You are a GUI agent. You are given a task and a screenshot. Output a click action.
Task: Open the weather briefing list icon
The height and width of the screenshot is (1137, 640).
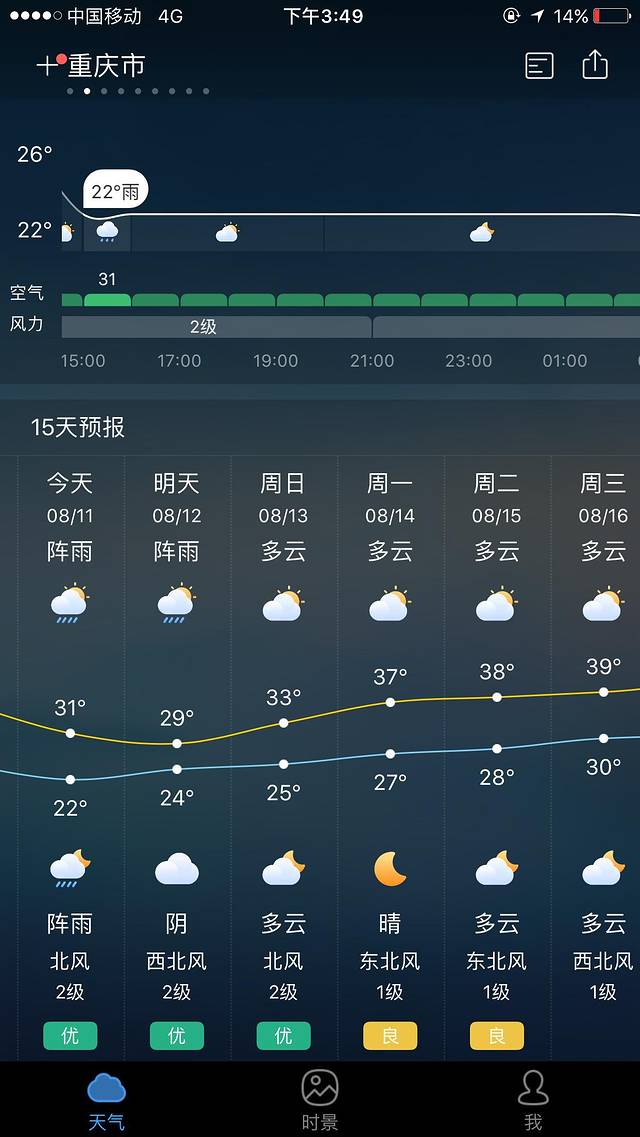tap(539, 66)
